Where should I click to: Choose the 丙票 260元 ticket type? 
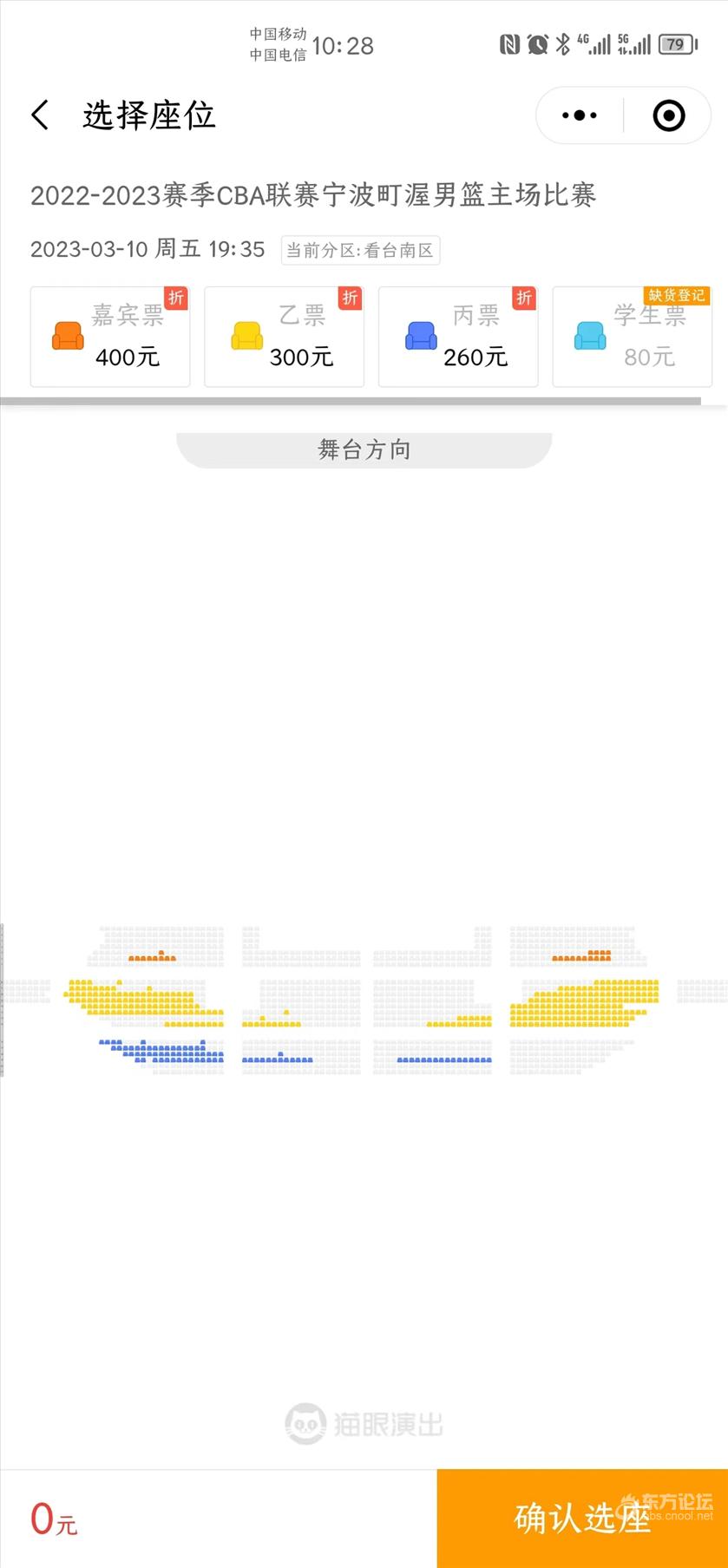(x=458, y=337)
